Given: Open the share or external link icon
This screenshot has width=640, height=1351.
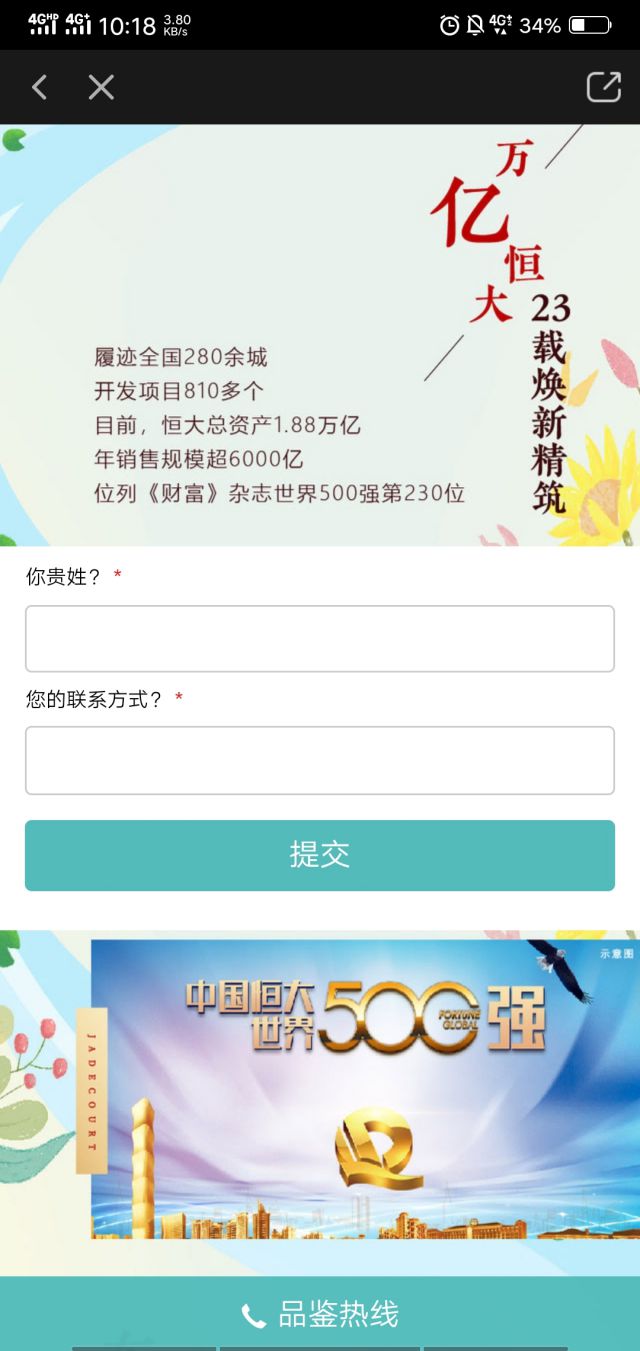Looking at the screenshot, I should click(x=603, y=87).
